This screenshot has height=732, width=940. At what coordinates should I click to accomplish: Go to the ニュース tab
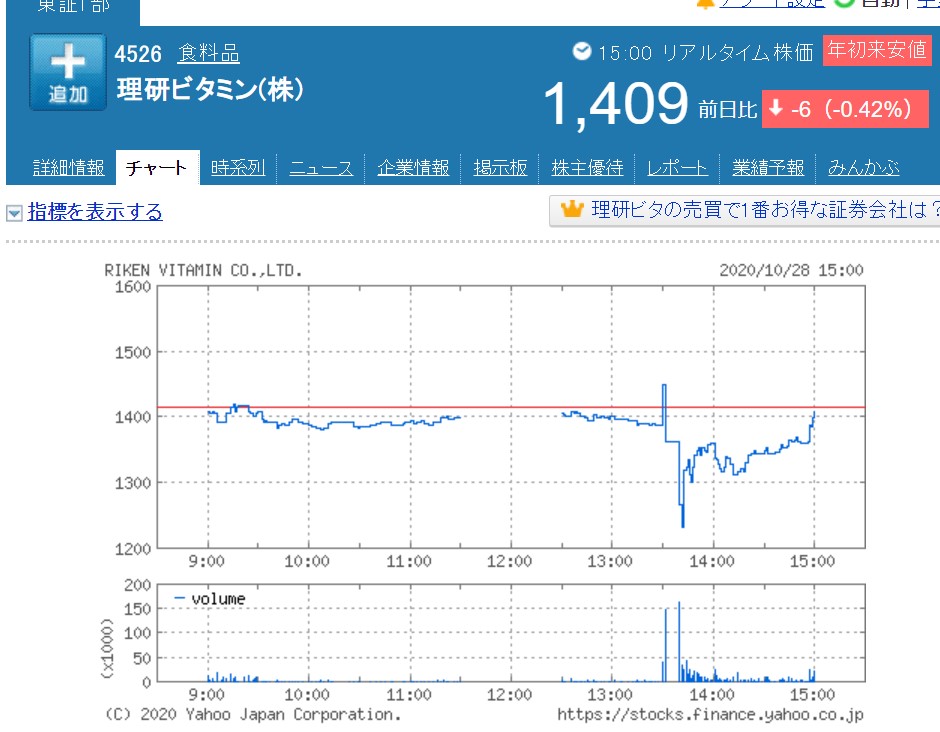click(321, 168)
